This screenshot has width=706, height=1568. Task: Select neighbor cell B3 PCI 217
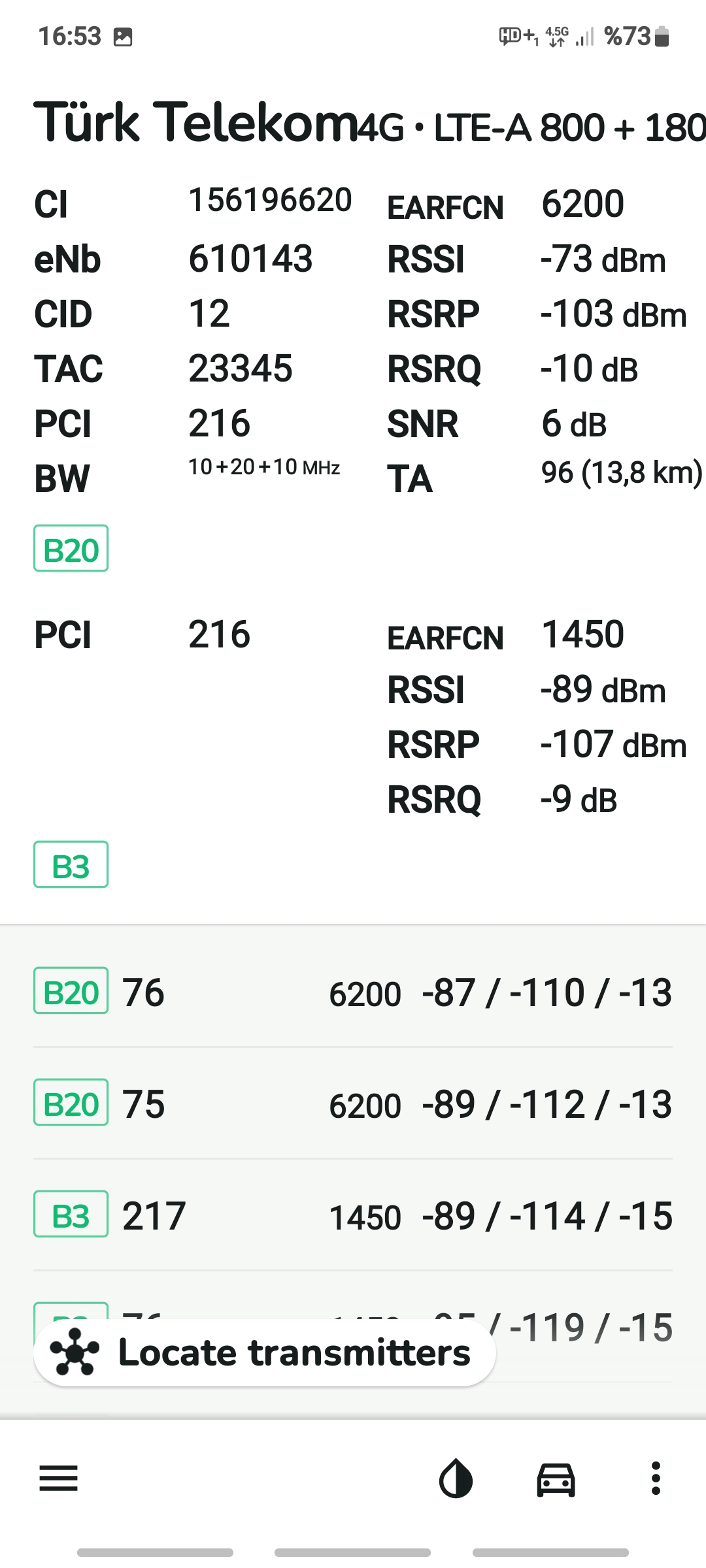click(353, 1216)
